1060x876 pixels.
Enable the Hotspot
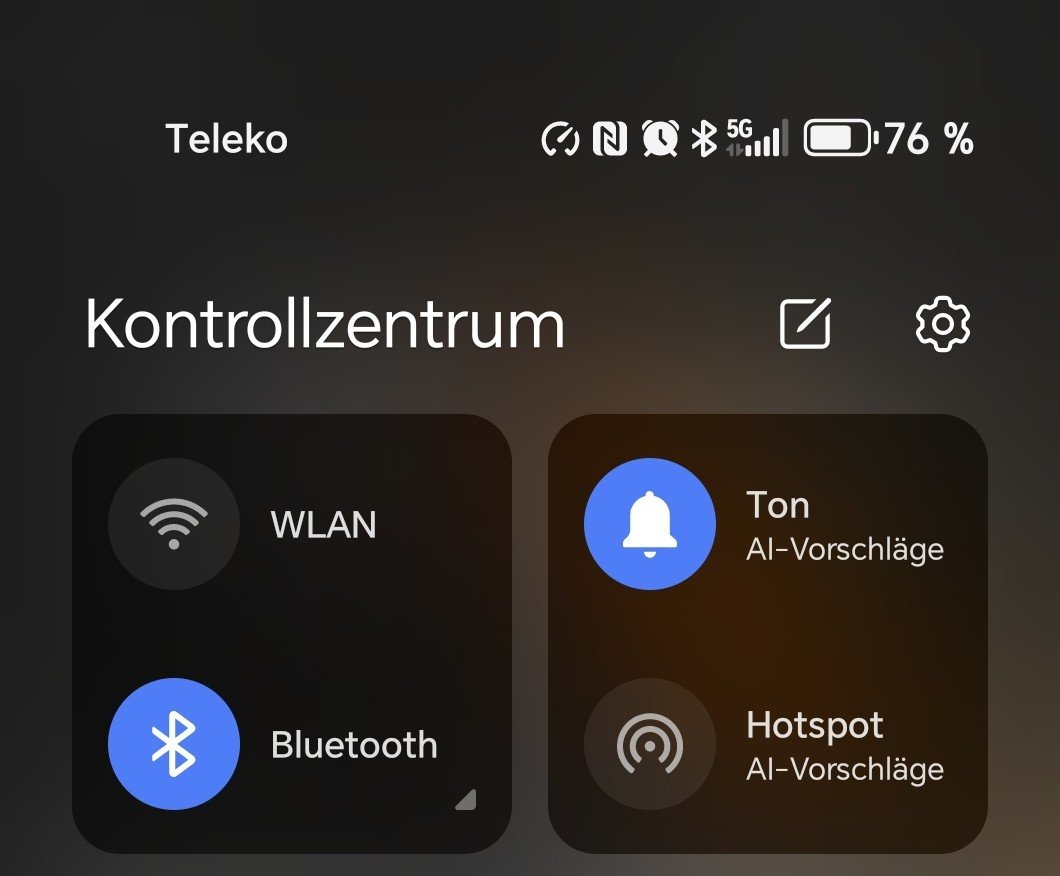coord(650,743)
